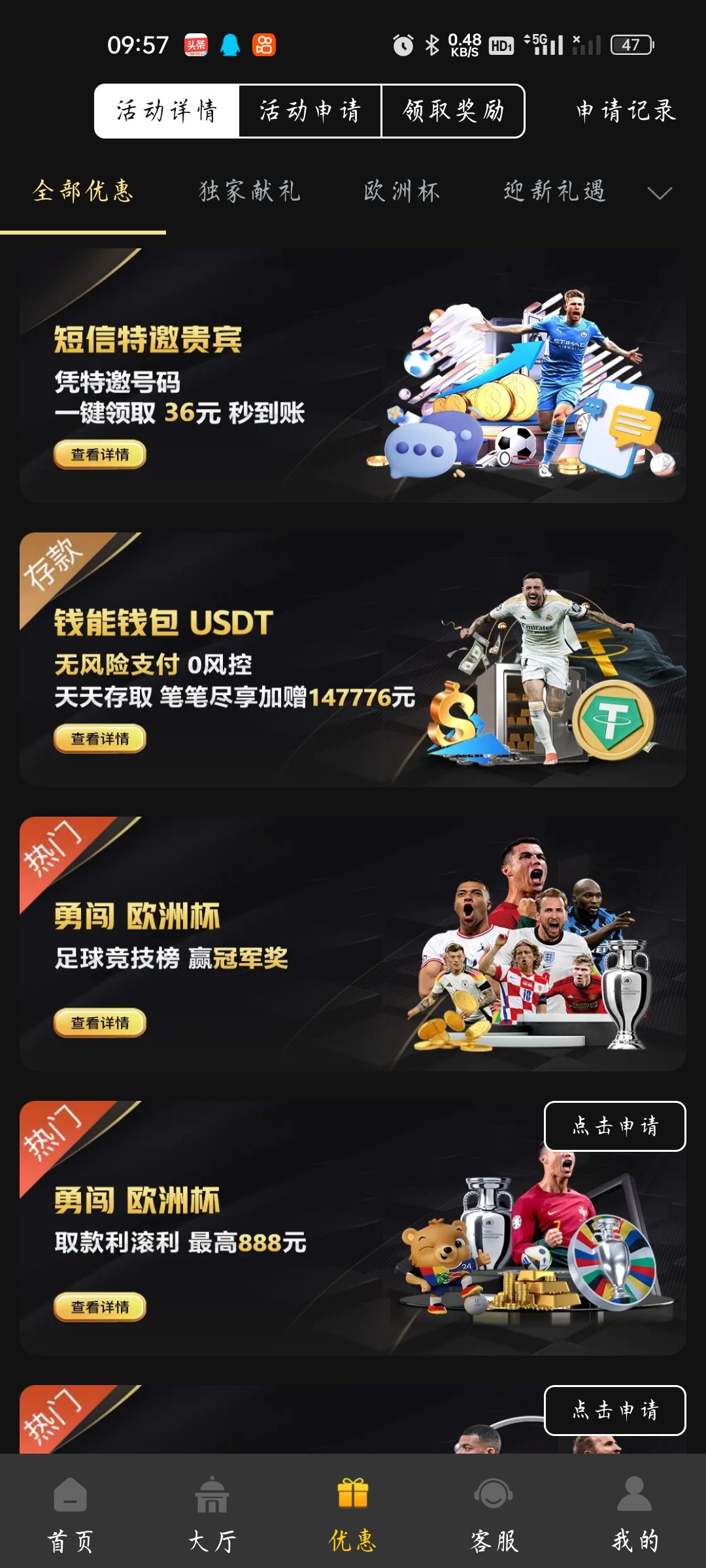Switch to the 独家献礼 category tab
Viewport: 706px width, 1568px height.
pyautogui.click(x=250, y=191)
